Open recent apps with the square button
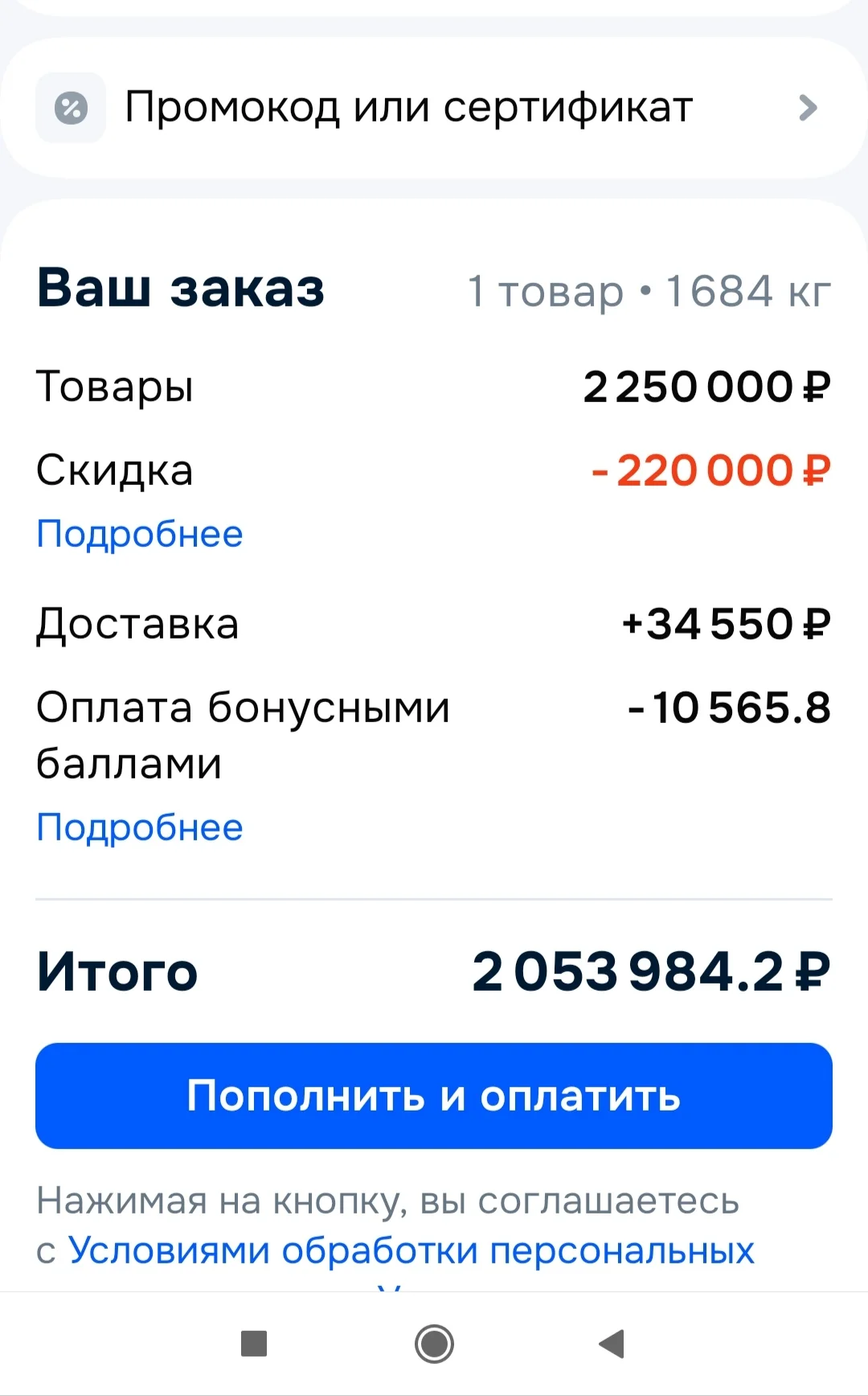This screenshot has width=868, height=1396. [x=254, y=1343]
